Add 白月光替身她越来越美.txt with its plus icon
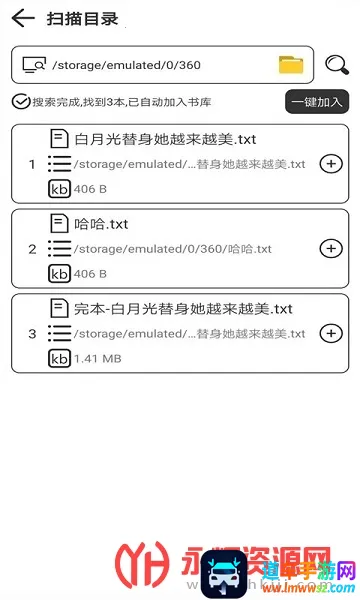 (x=331, y=164)
